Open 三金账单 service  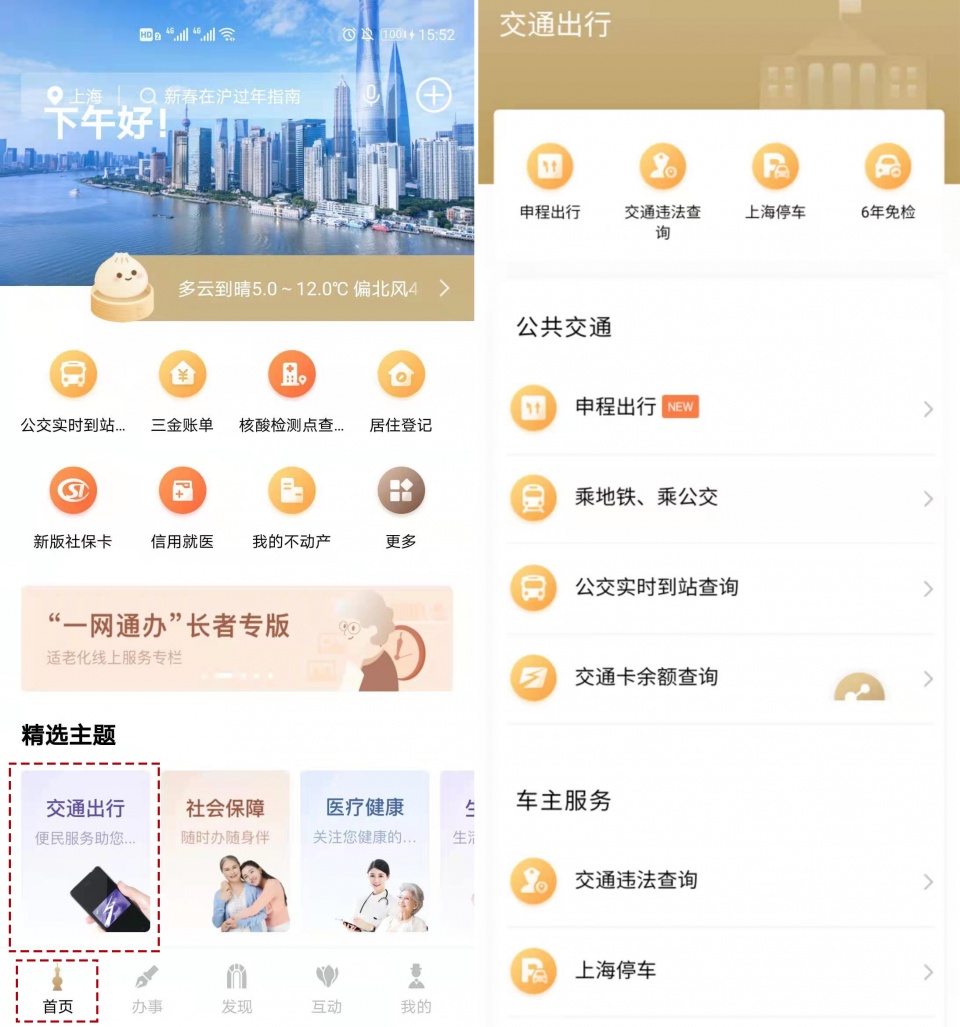pos(182,392)
